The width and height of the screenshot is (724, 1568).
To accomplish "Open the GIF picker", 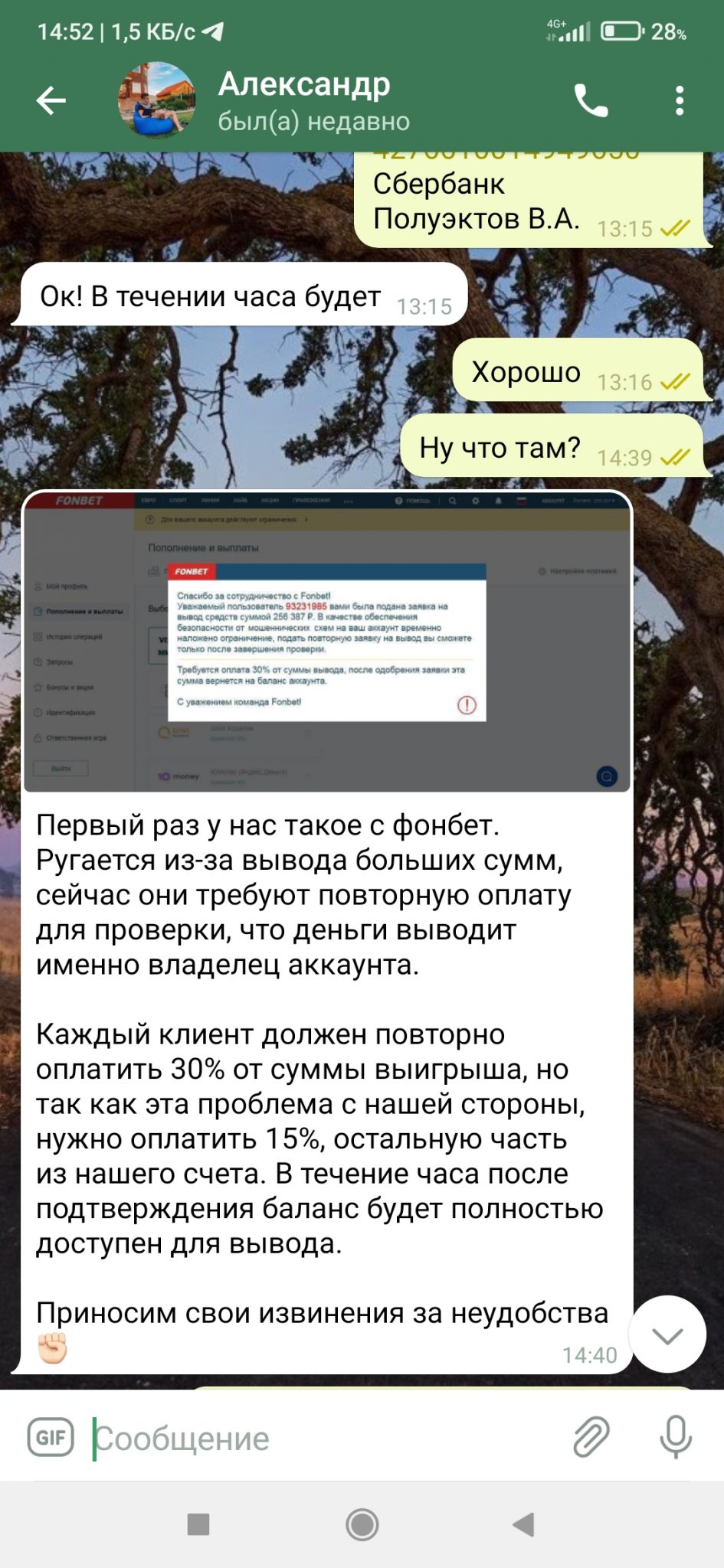I will point(51,1437).
